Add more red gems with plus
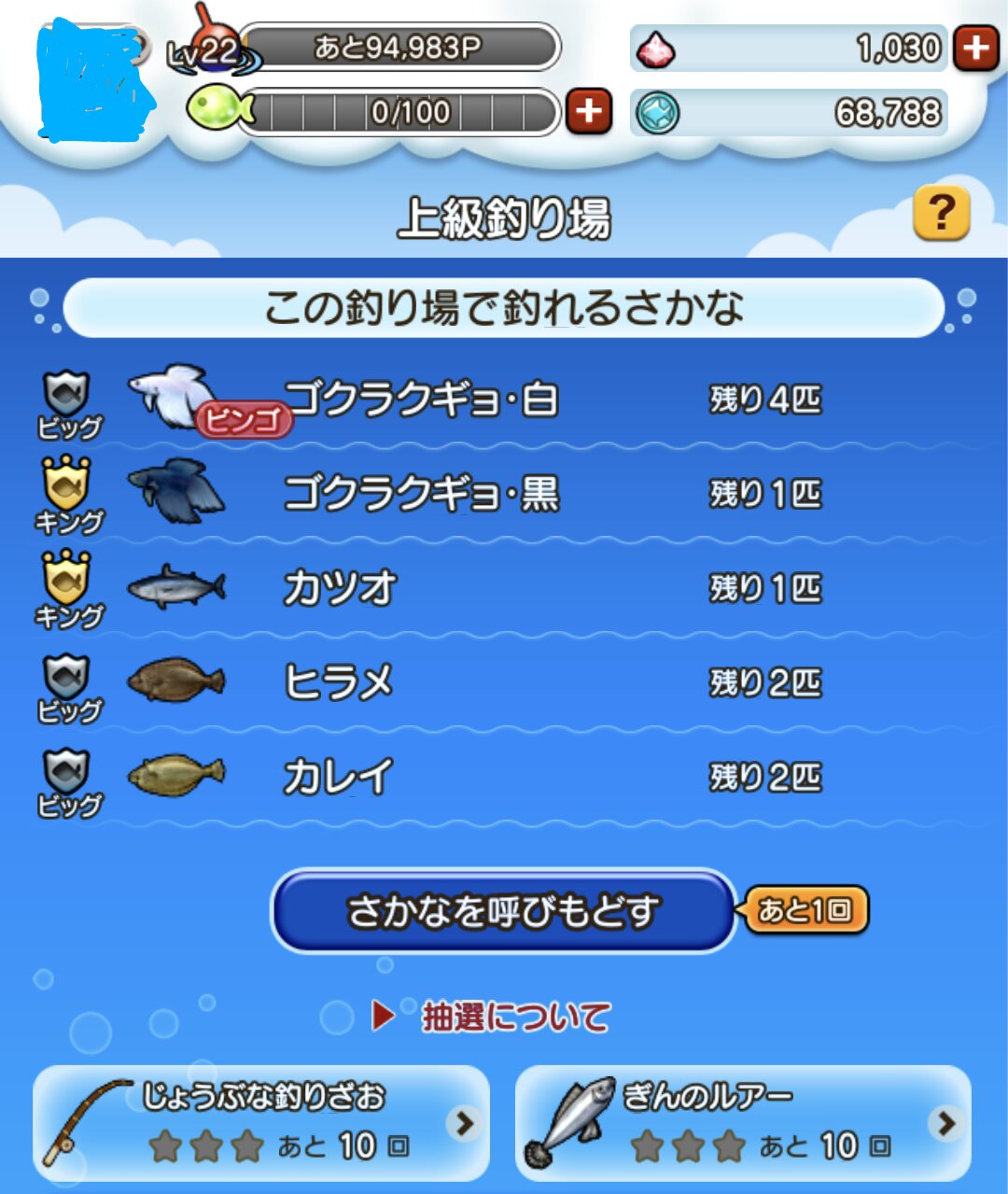This screenshot has width=1008, height=1194. tap(975, 49)
